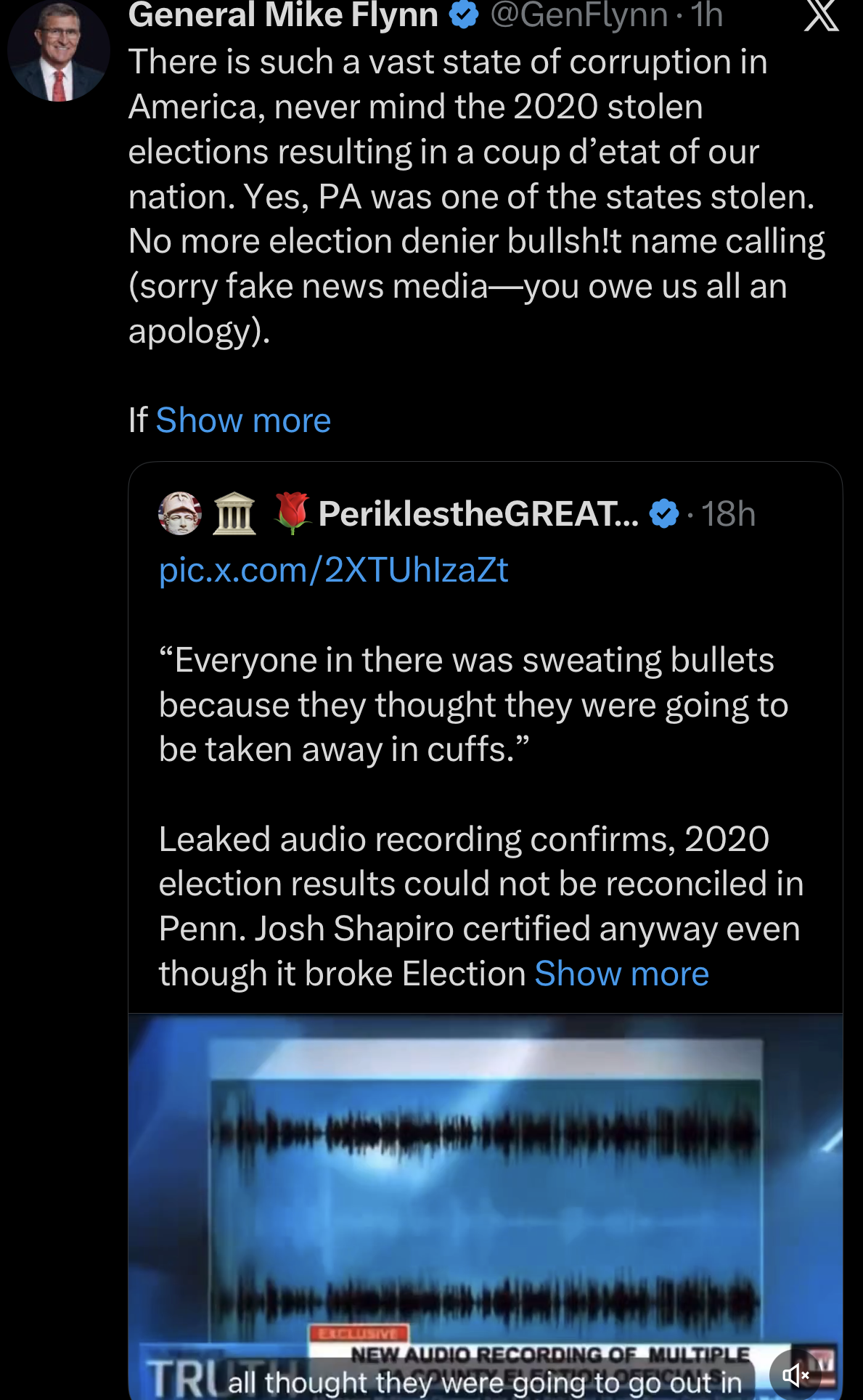
Task: Open the PeriklestheGREAT profile from quoted post
Action: pyautogui.click(x=478, y=514)
